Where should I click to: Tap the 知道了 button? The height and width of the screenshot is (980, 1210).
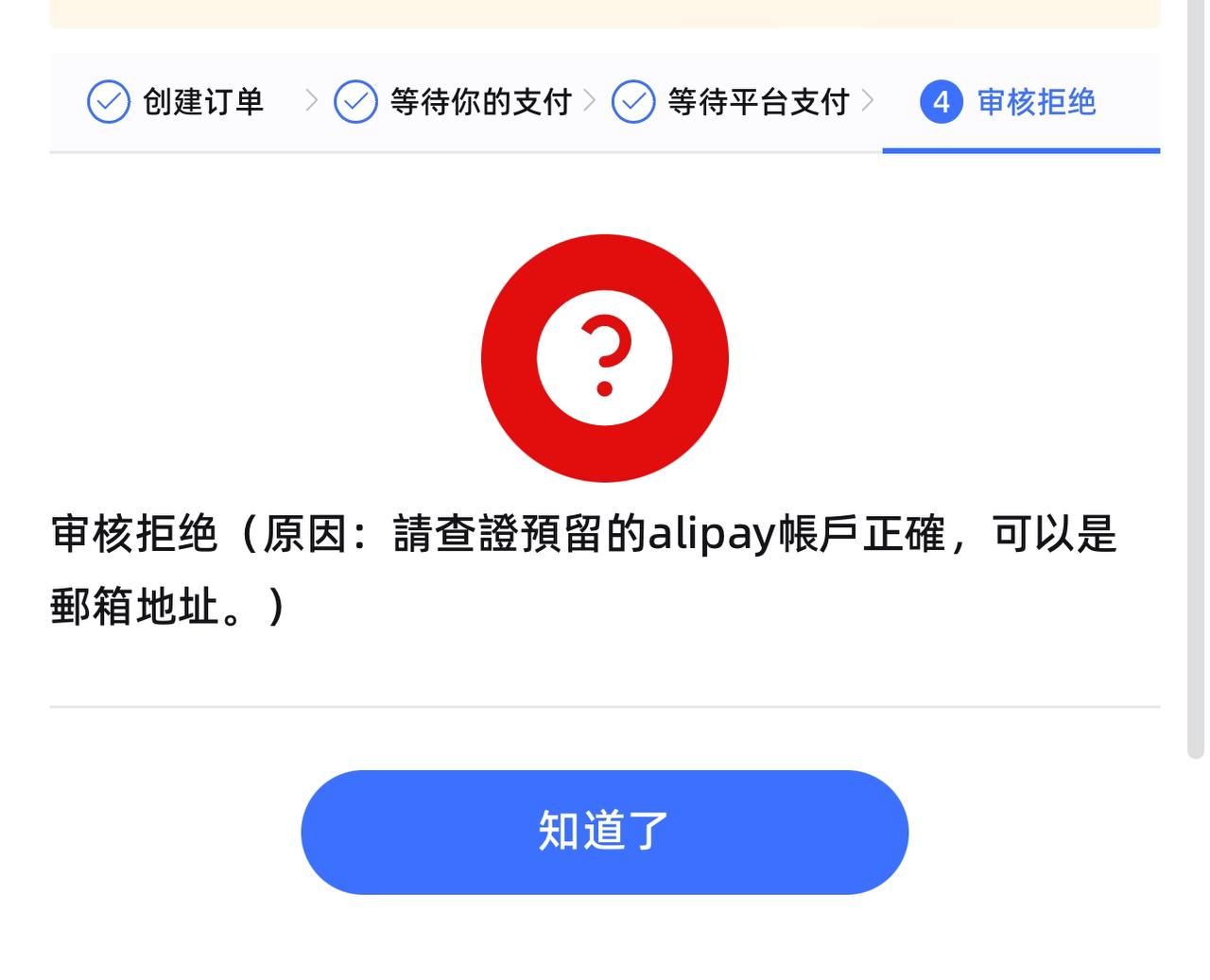point(604,832)
